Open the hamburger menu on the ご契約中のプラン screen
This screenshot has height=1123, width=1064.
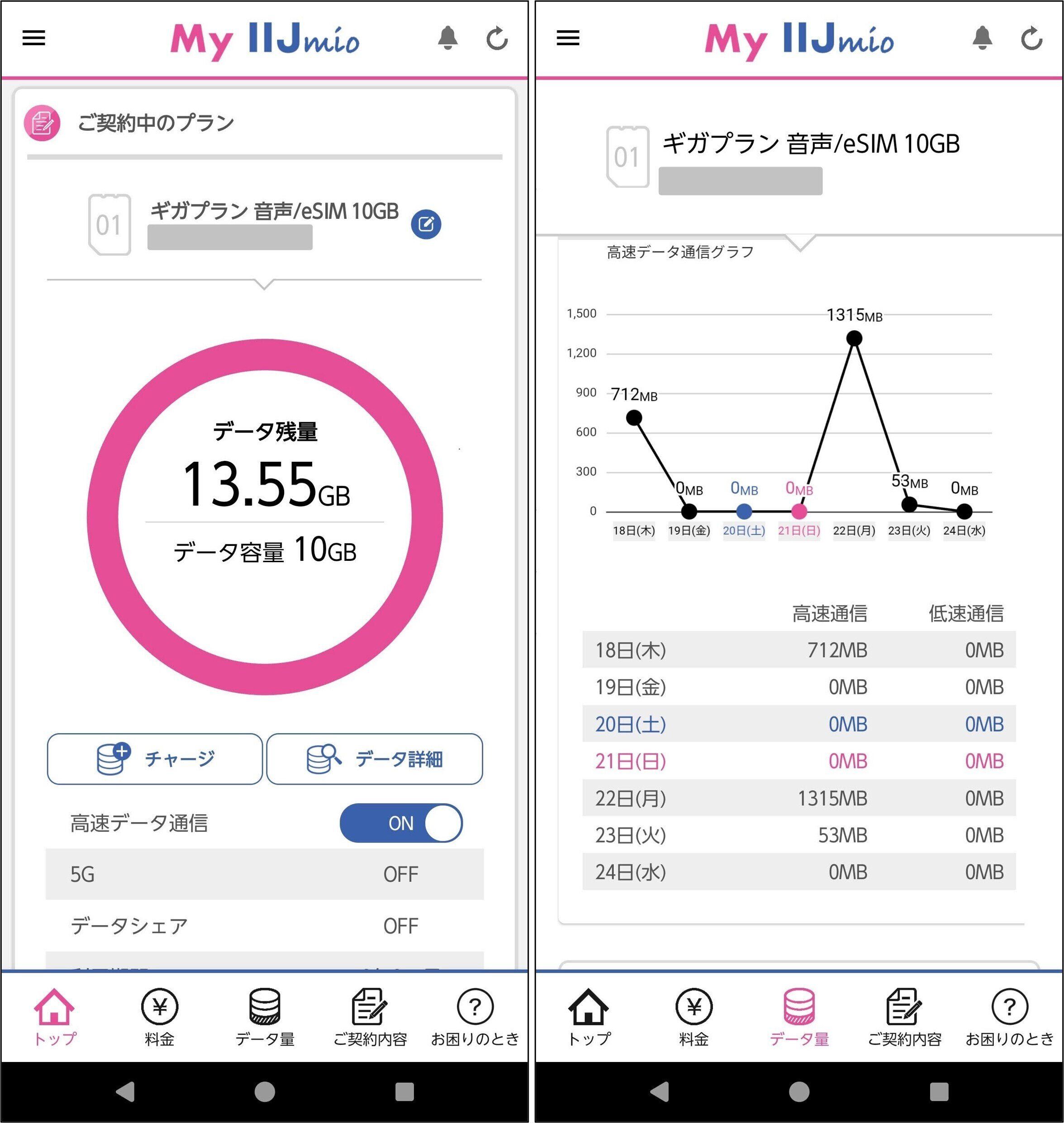point(33,38)
